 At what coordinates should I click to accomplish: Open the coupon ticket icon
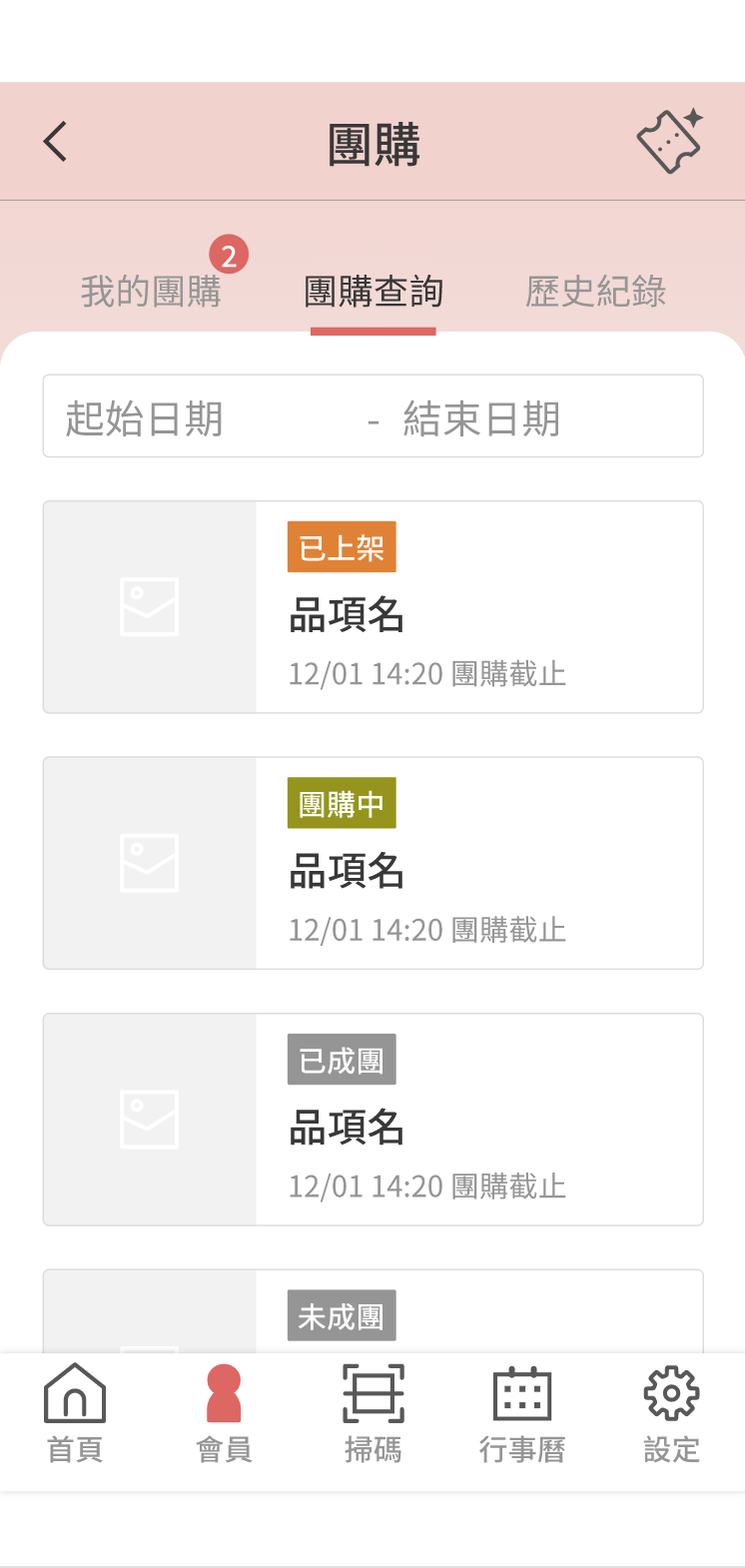click(670, 141)
